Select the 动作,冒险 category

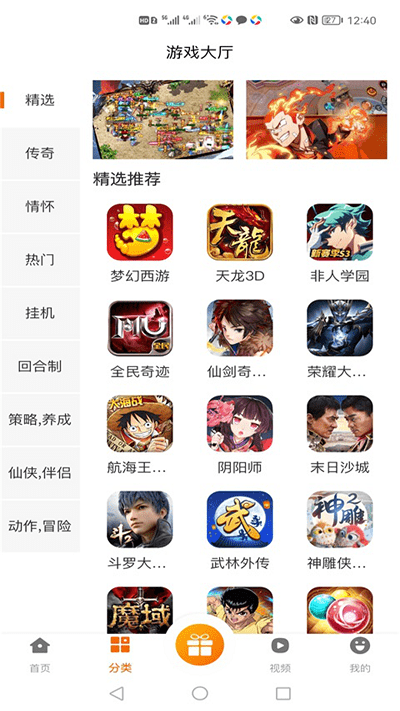pos(40,526)
